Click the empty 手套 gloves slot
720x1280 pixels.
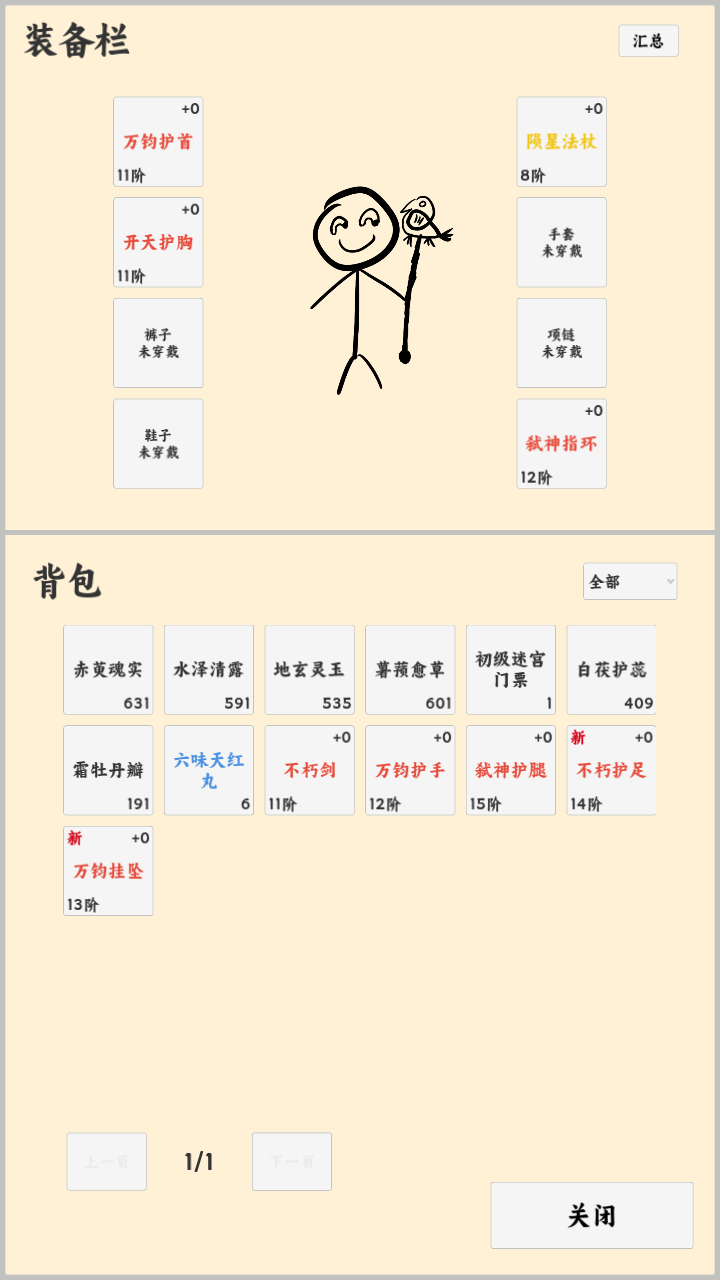pyautogui.click(x=561, y=242)
